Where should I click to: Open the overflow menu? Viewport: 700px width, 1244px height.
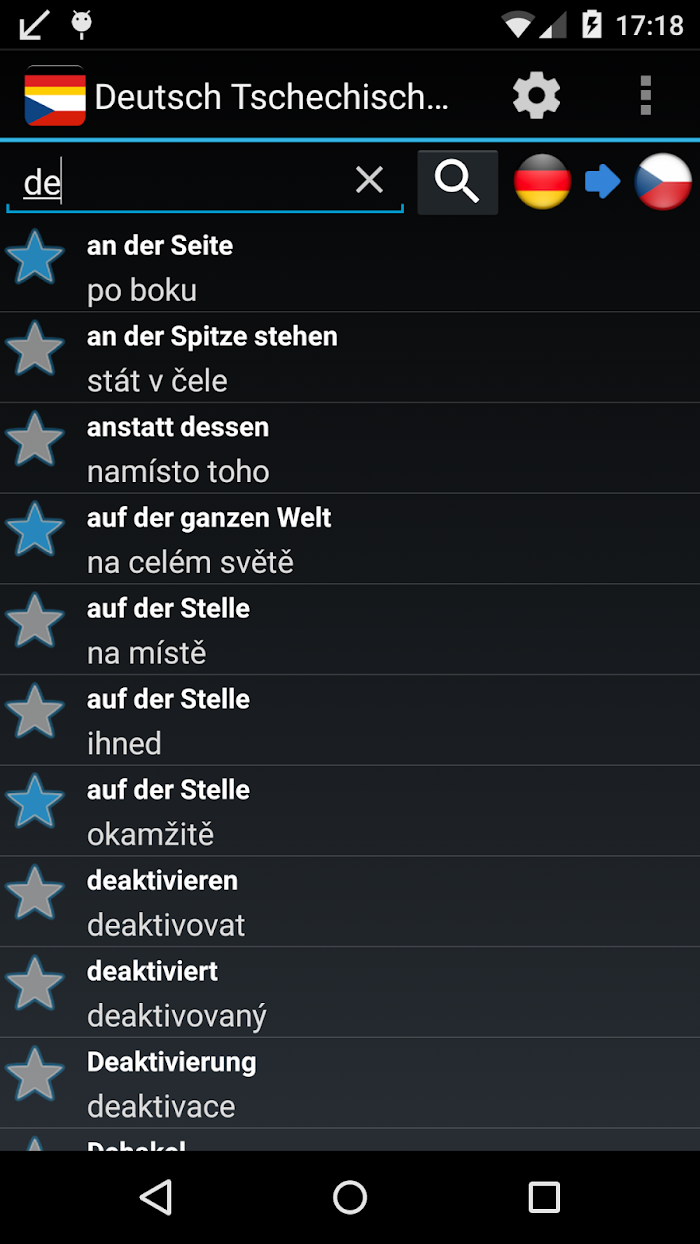[646, 97]
